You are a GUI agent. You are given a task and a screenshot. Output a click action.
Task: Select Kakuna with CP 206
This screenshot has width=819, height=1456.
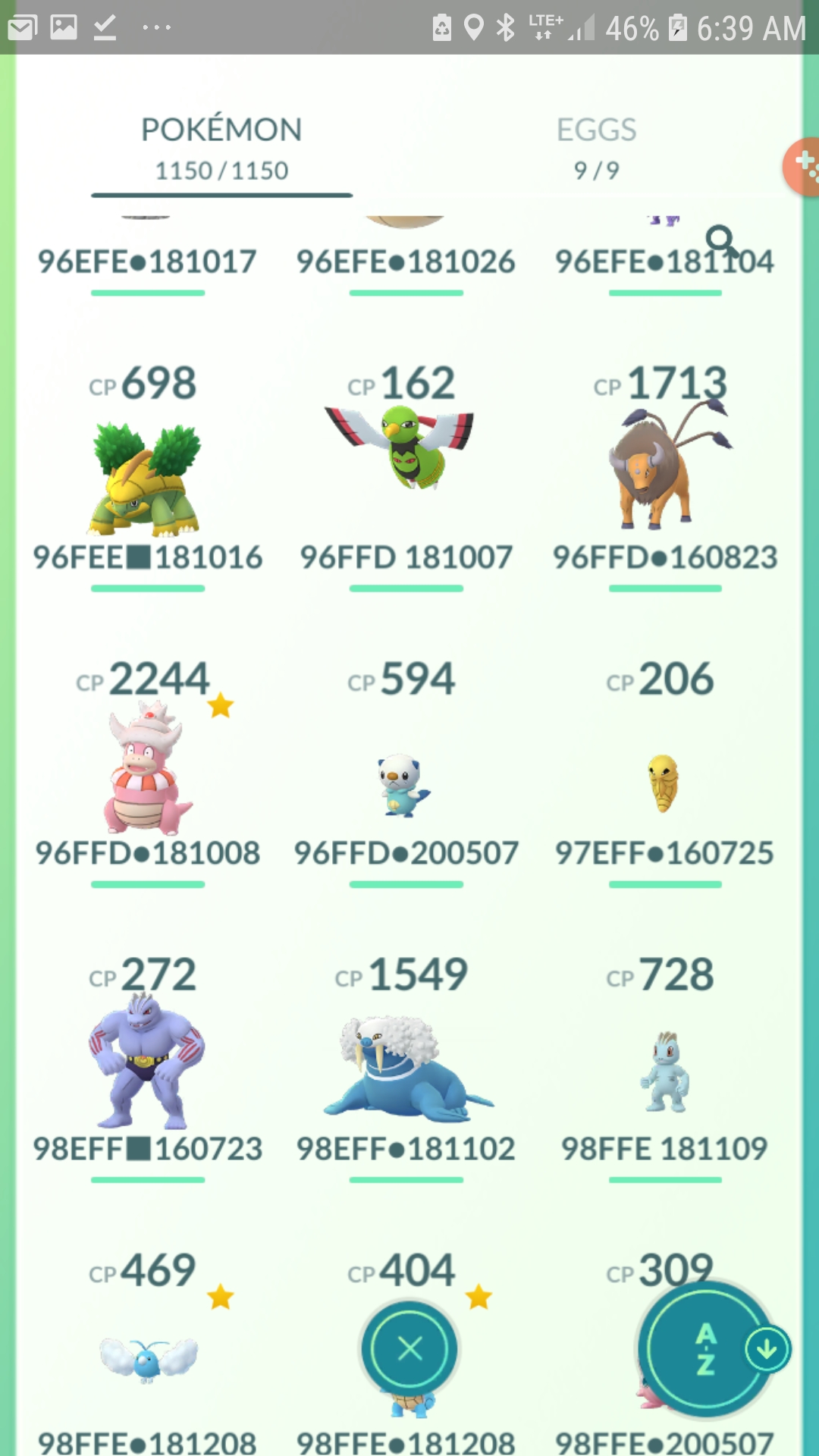tap(663, 783)
